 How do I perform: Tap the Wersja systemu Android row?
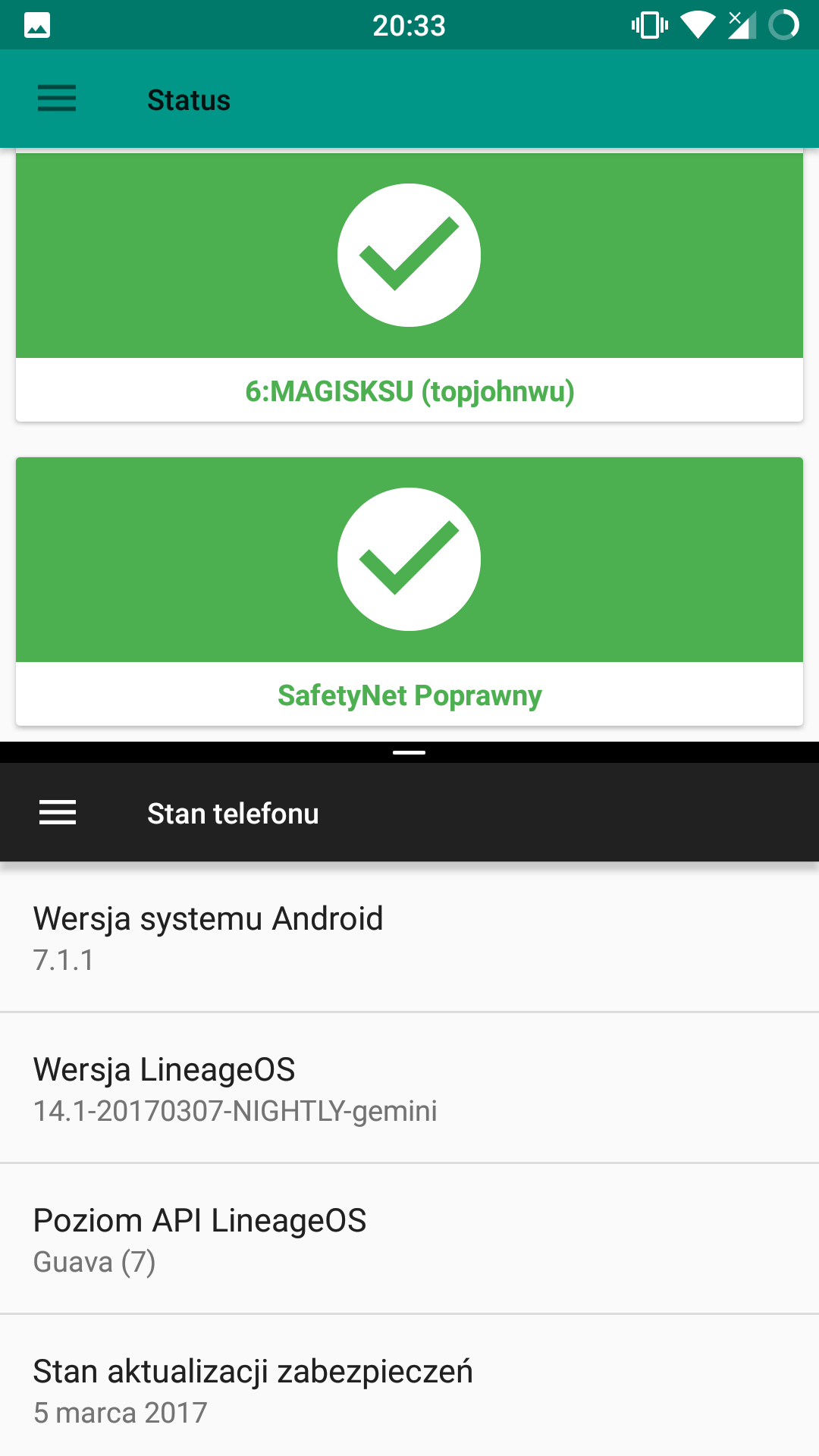tap(409, 937)
